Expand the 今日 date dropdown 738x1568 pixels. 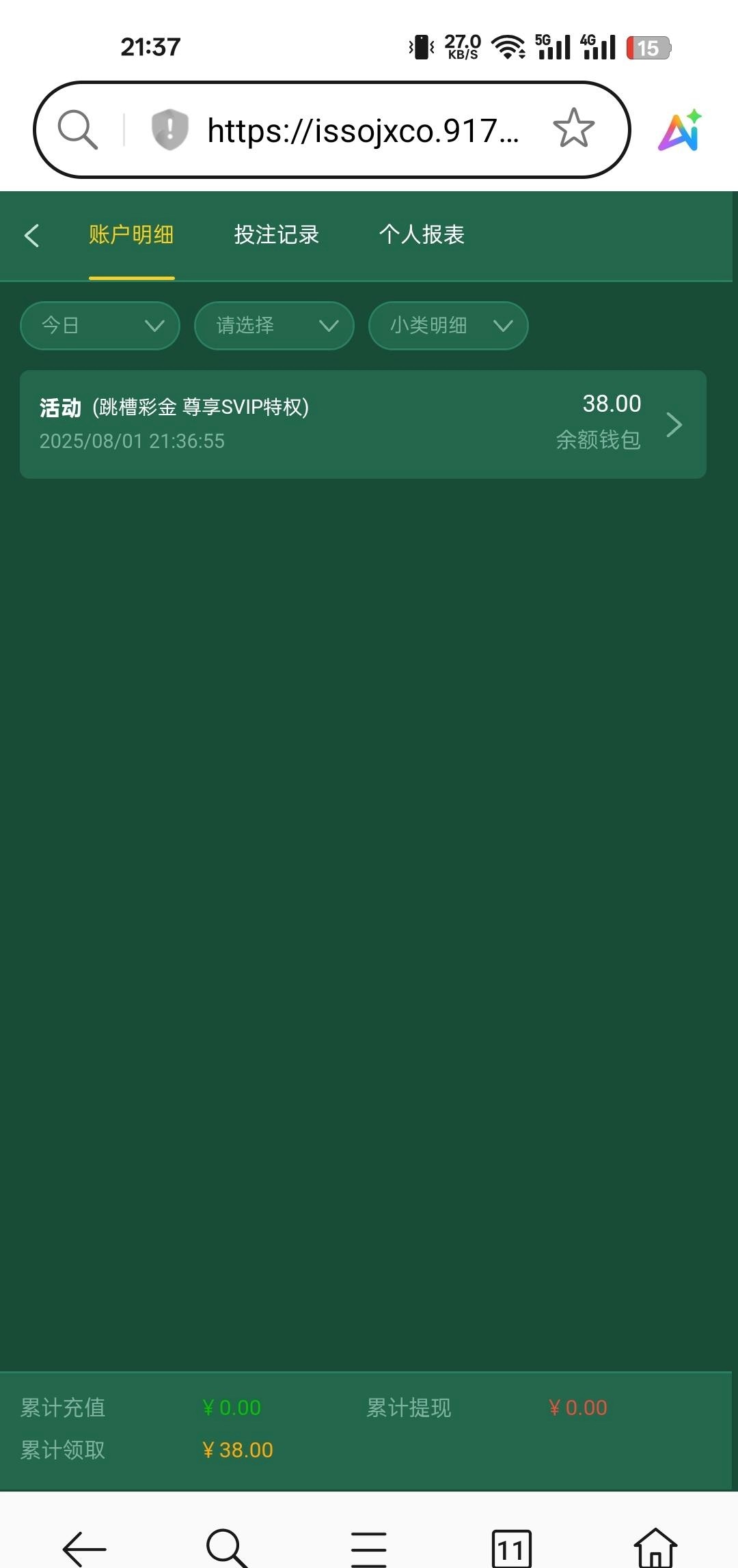click(100, 326)
